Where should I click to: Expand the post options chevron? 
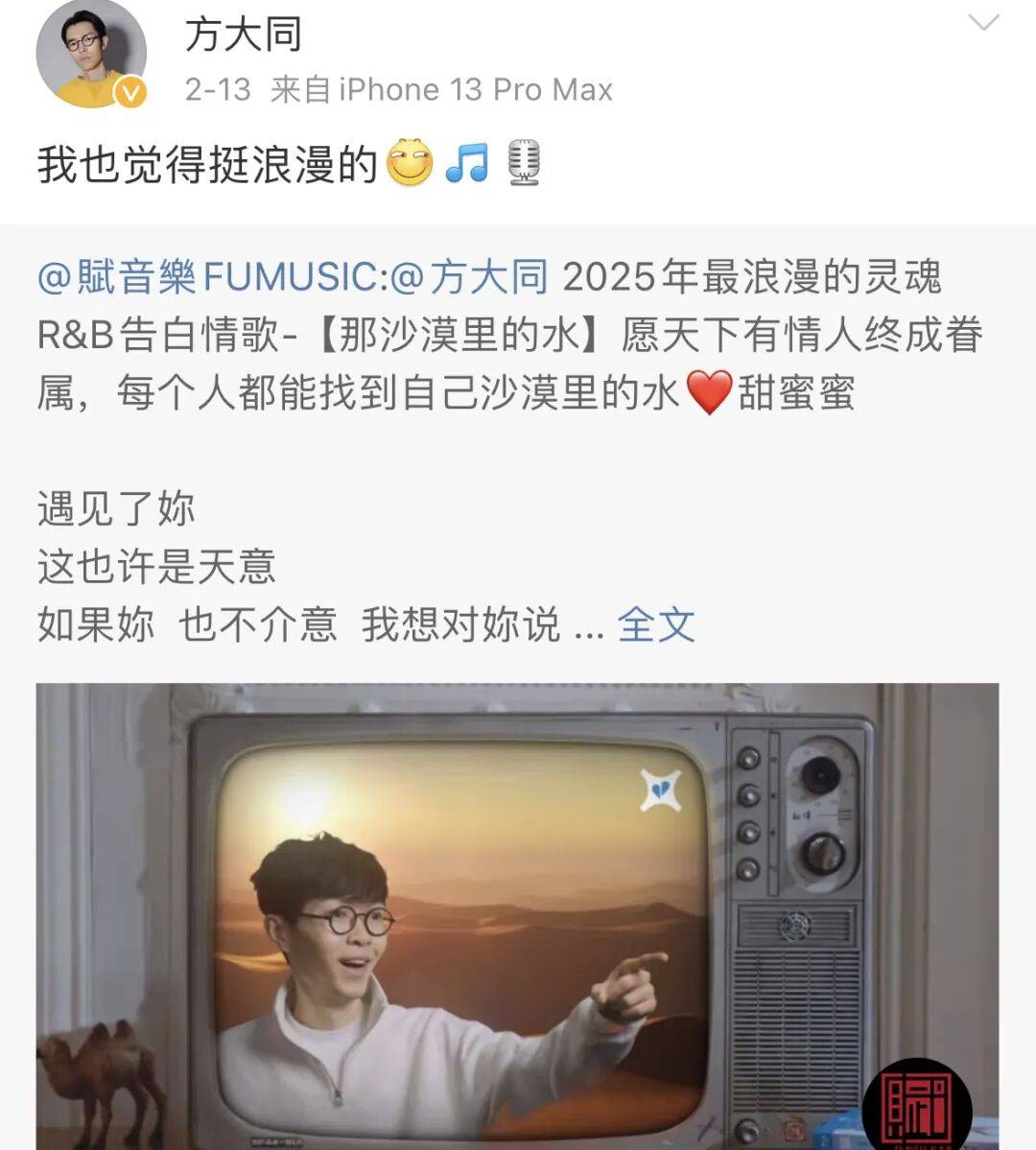984,23
